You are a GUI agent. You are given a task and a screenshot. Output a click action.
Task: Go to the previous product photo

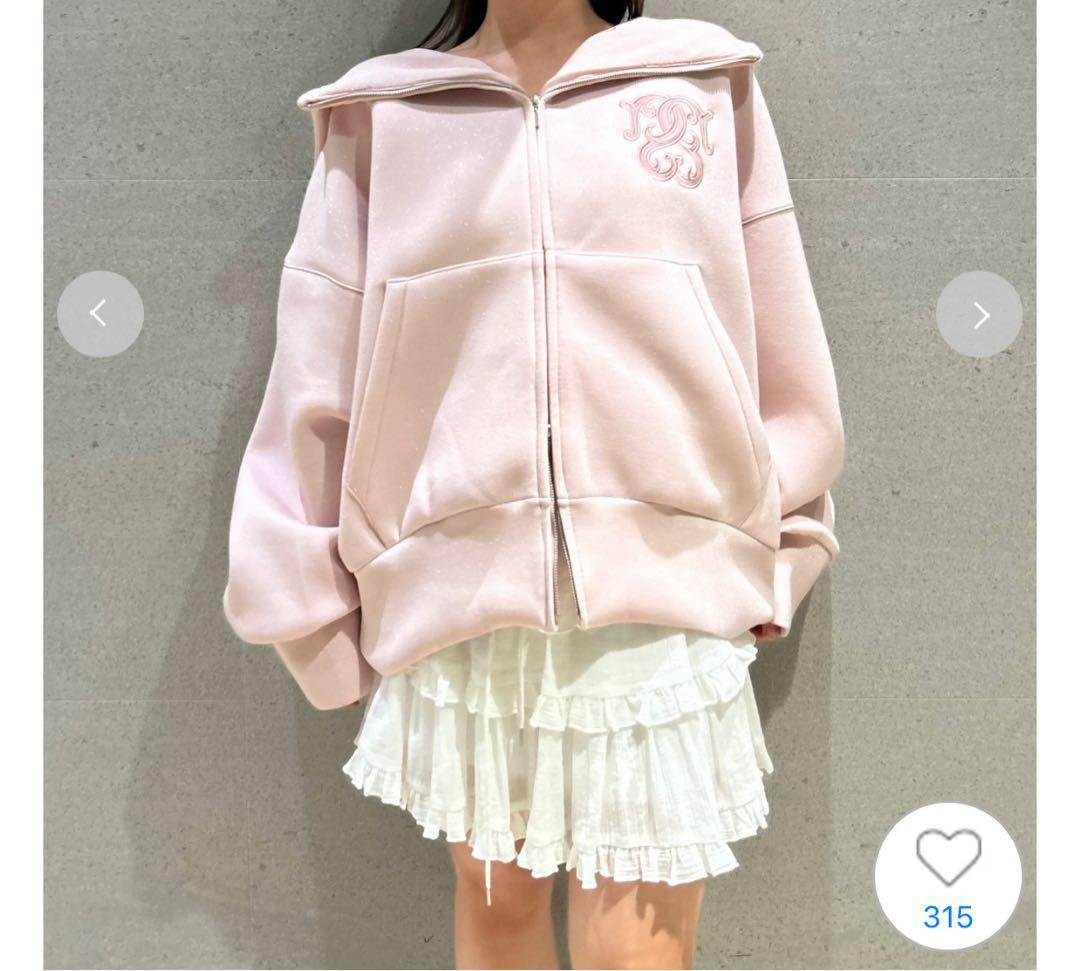pyautogui.click(x=100, y=314)
